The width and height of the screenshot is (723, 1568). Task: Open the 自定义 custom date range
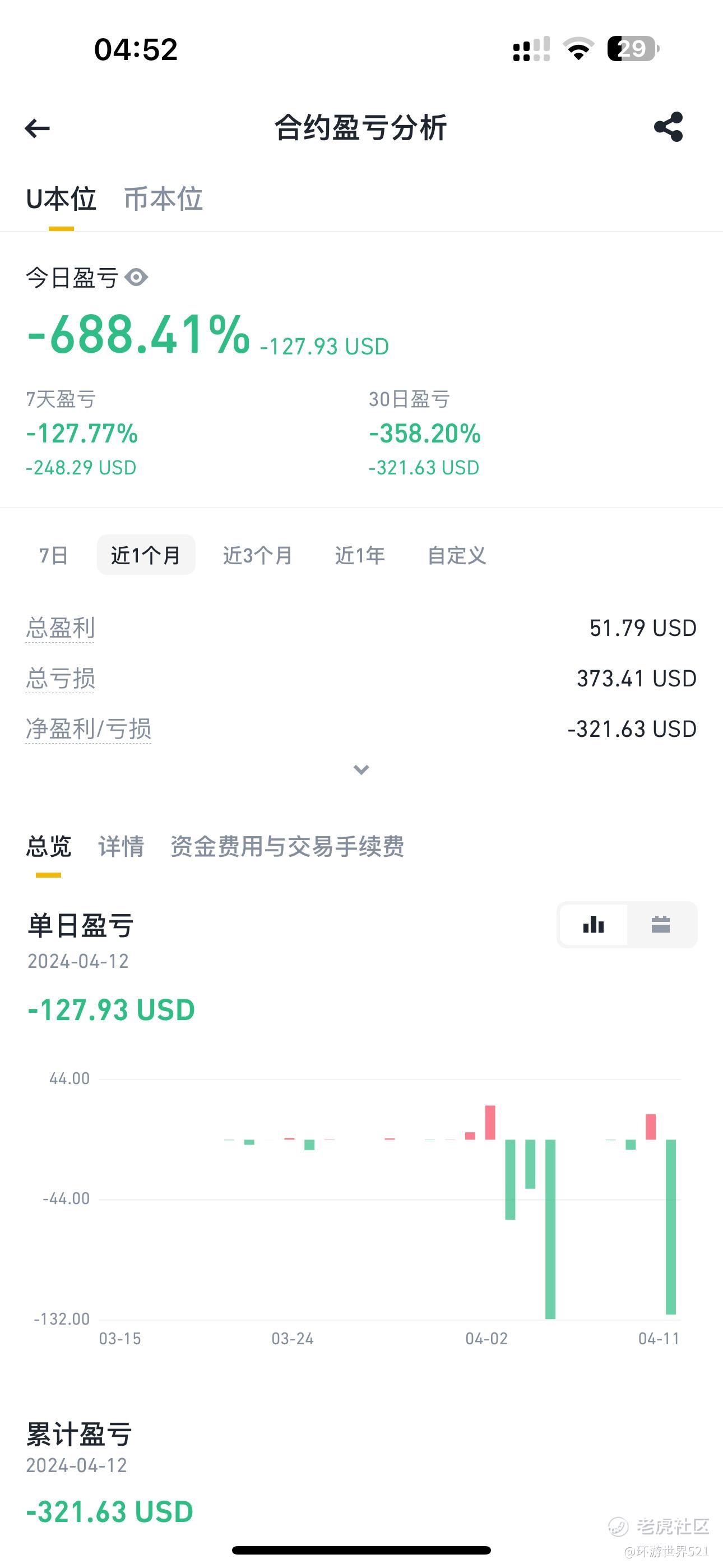click(x=457, y=555)
